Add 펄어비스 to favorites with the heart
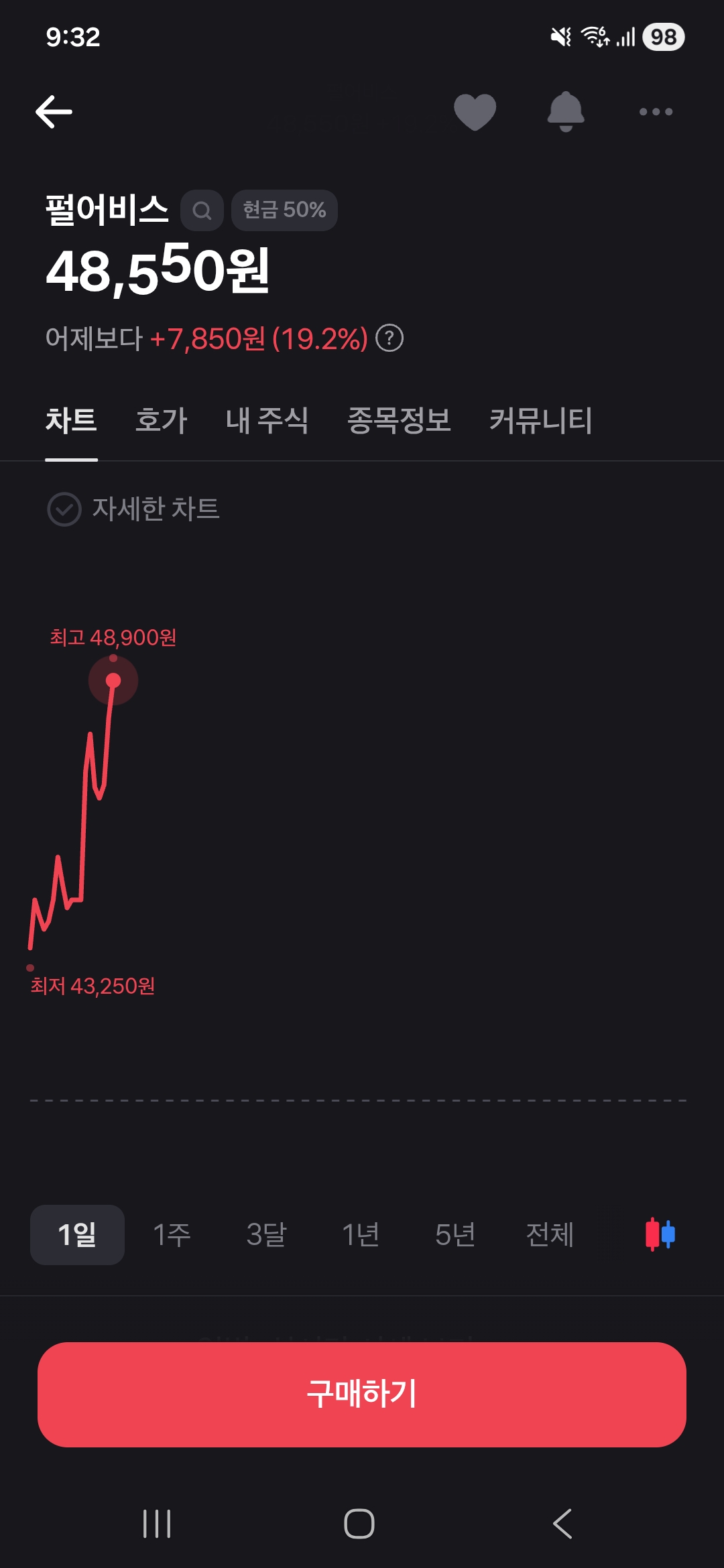The height and width of the screenshot is (1568, 724). [475, 111]
